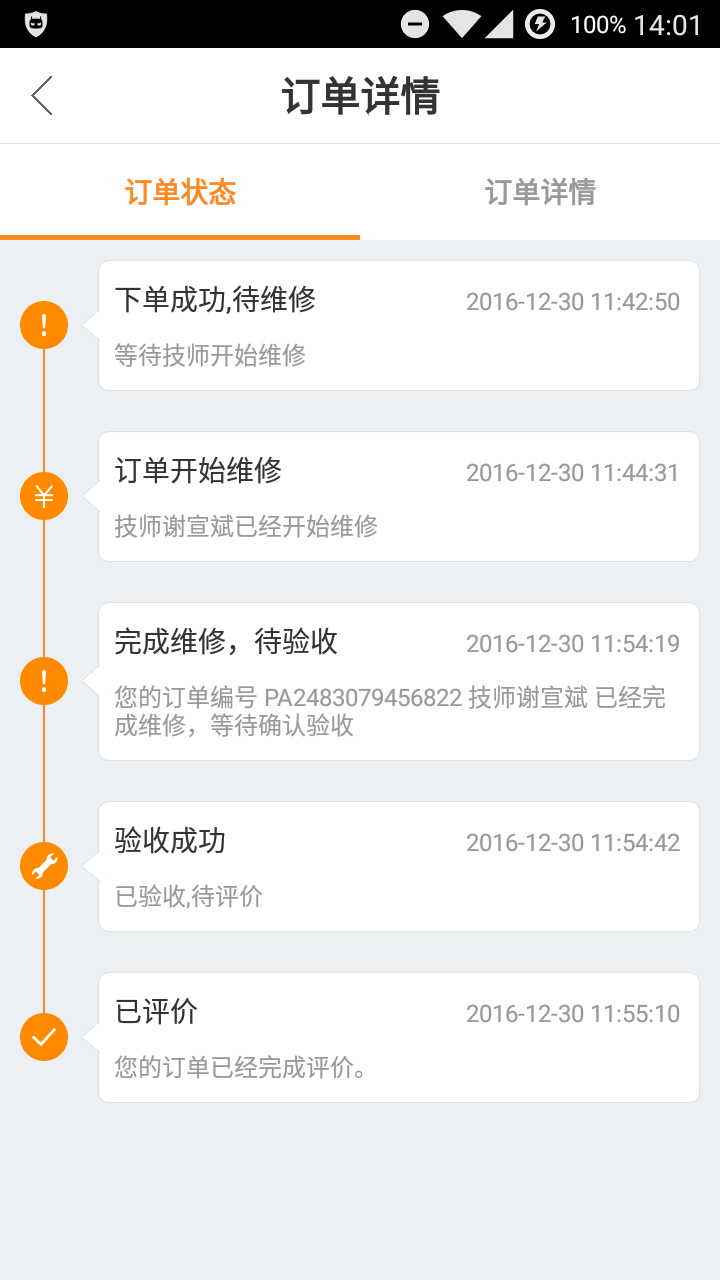Tap the back arrow in the title bar
The width and height of the screenshot is (720, 1280).
(41, 96)
